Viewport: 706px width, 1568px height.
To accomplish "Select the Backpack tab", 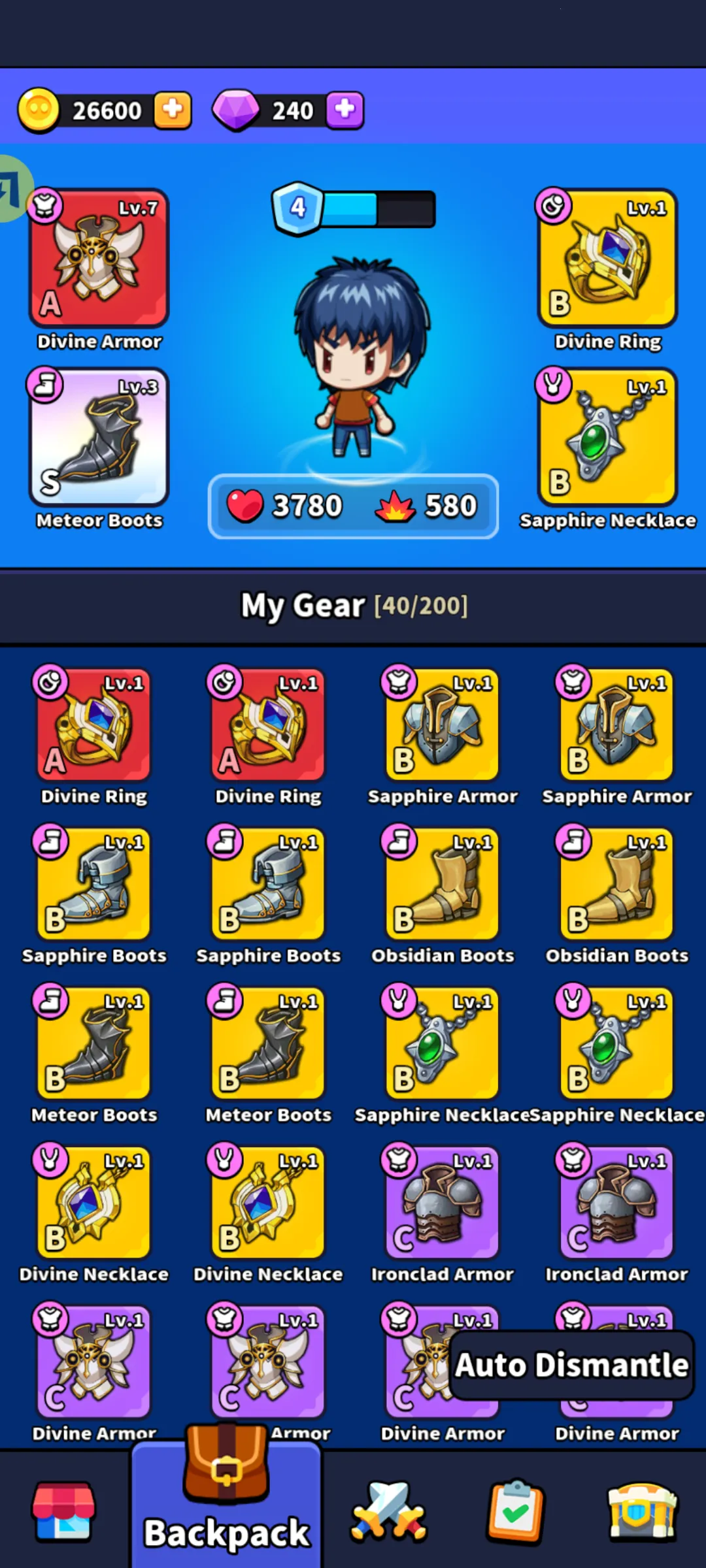I will click(x=226, y=1503).
